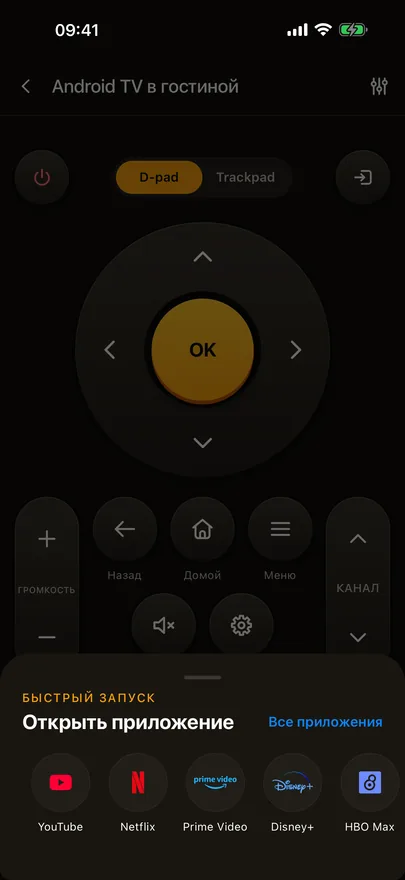Toggle the TV power button
405x880 pixels.
coord(42,177)
